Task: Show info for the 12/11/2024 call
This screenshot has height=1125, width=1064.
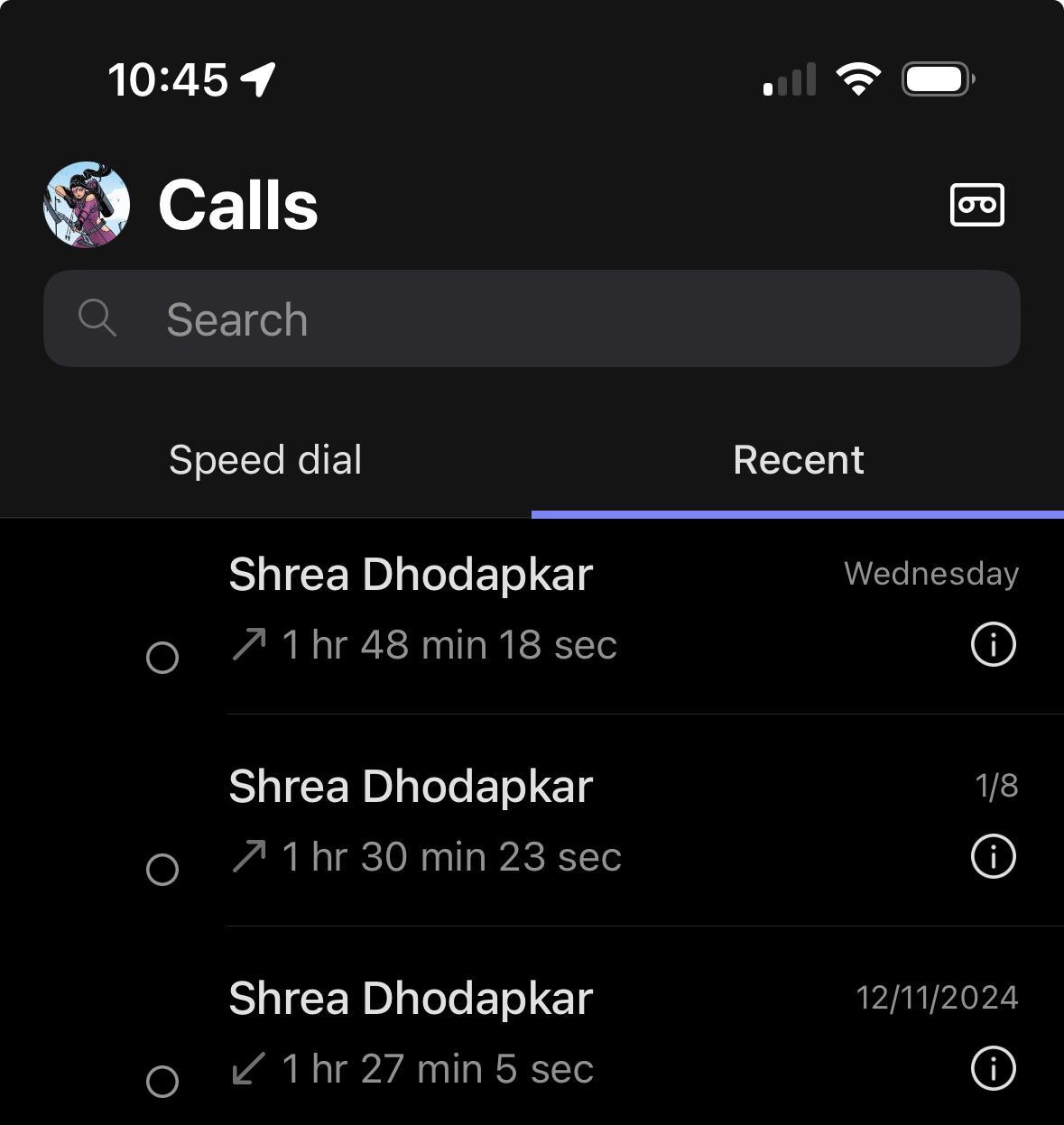Action: tap(993, 1068)
